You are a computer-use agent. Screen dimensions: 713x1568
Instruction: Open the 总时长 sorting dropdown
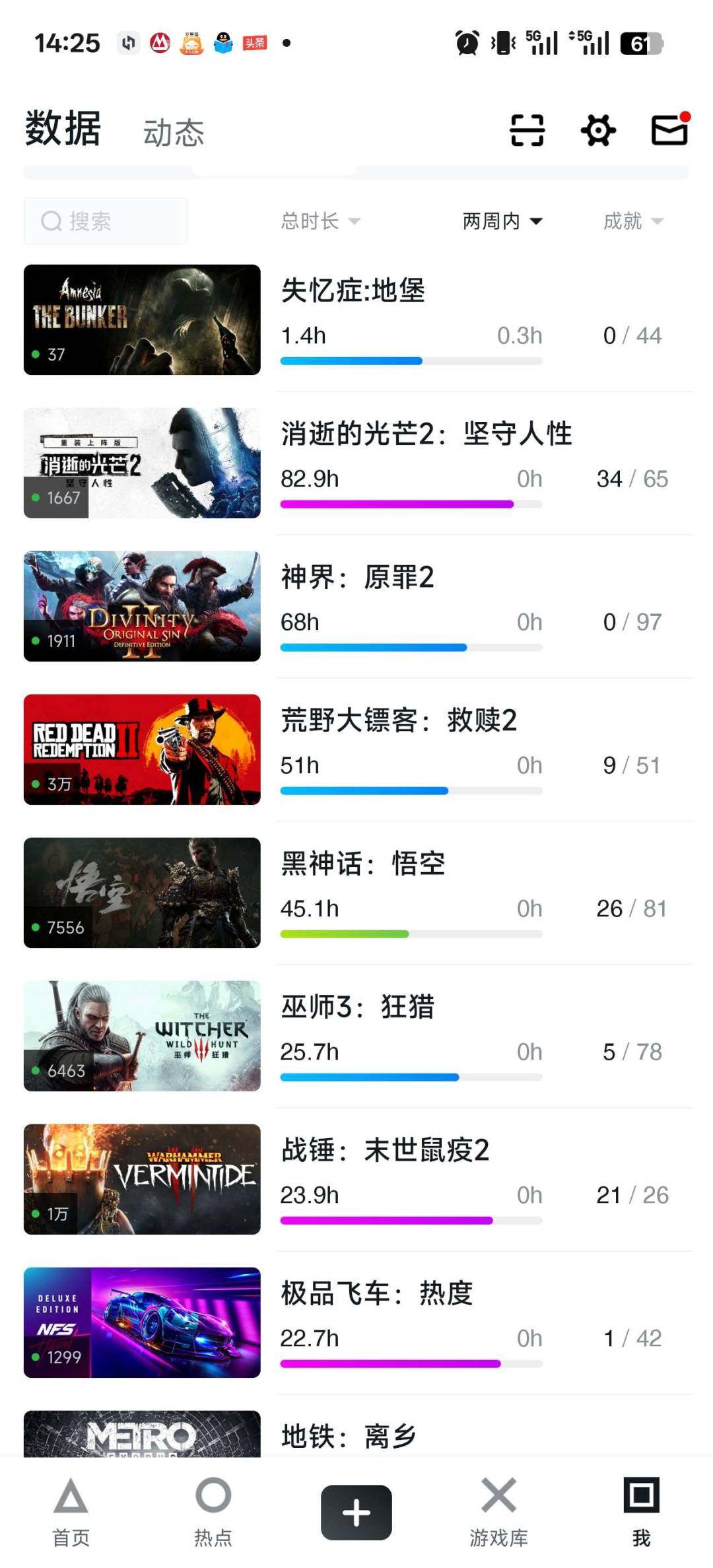[322, 221]
